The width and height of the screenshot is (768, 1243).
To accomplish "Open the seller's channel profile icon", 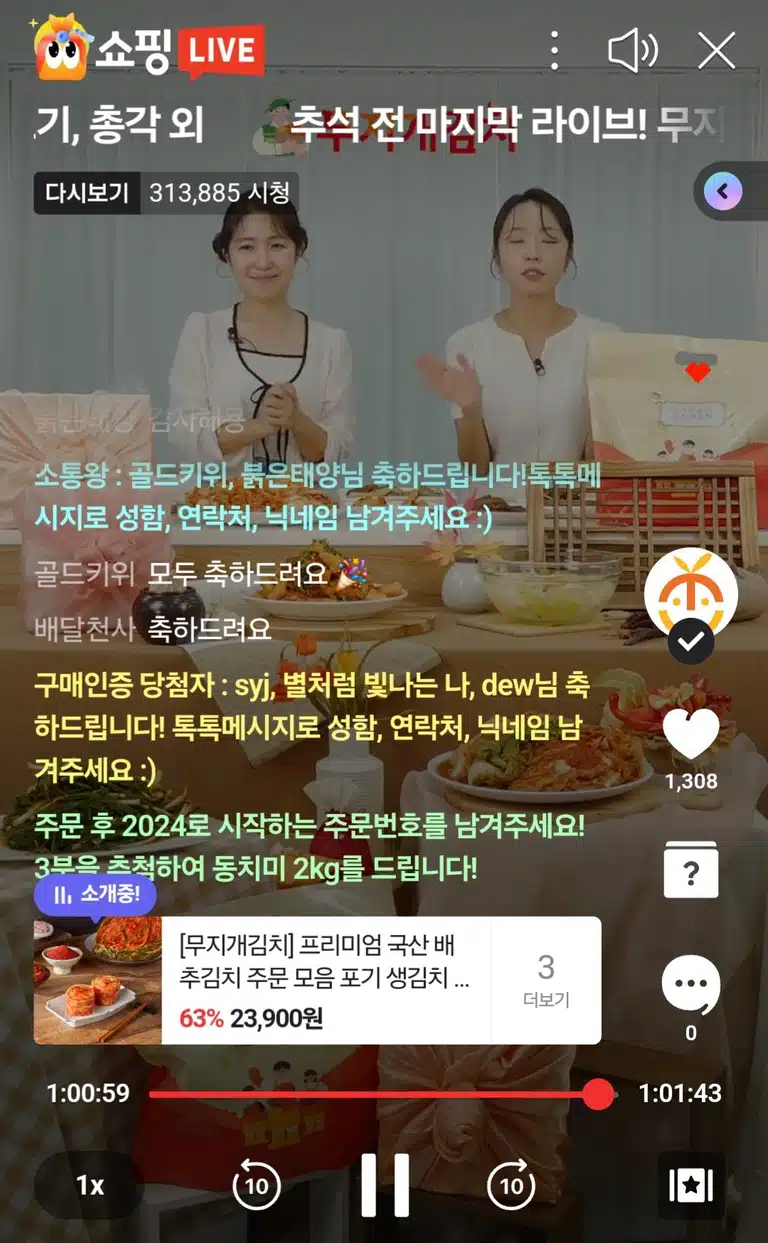I will 691,596.
